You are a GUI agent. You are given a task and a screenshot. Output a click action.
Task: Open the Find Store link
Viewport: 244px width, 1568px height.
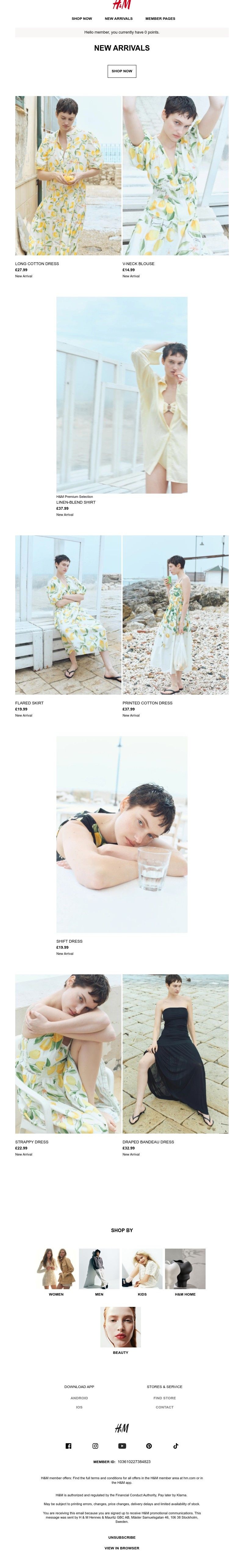pyautogui.click(x=164, y=1398)
